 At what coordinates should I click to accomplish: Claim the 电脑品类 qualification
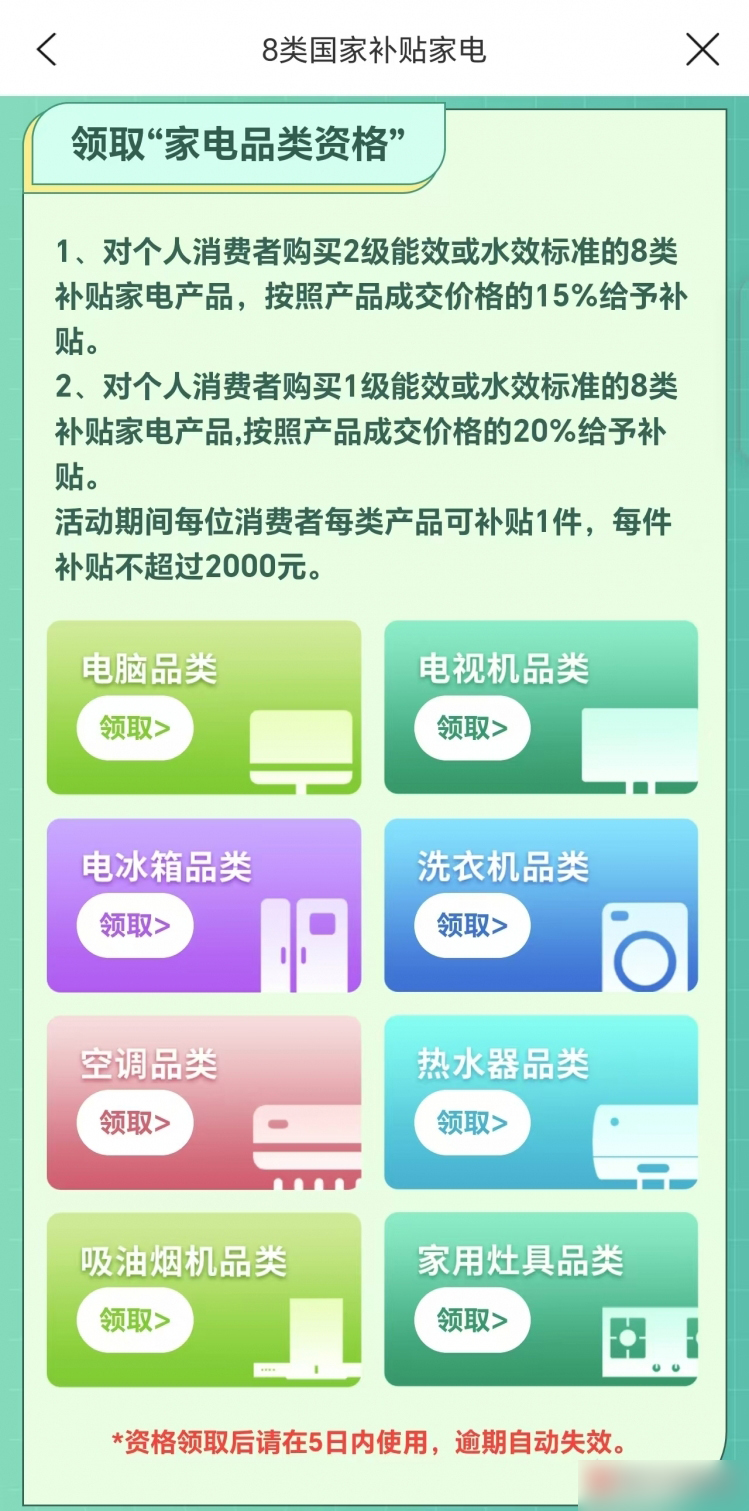(135, 728)
